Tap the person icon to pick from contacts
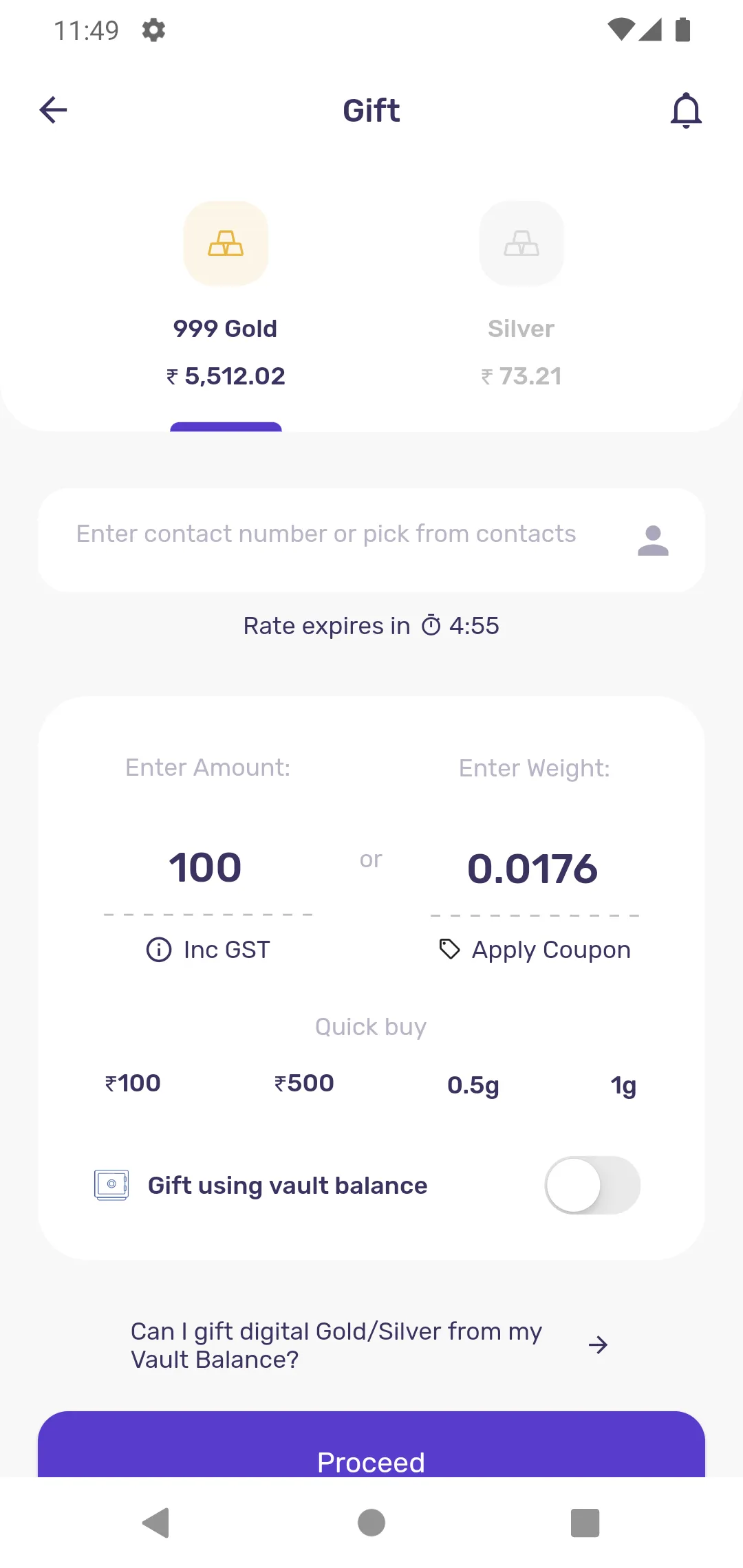Screen dimensions: 743x1568 pyautogui.click(x=653, y=541)
